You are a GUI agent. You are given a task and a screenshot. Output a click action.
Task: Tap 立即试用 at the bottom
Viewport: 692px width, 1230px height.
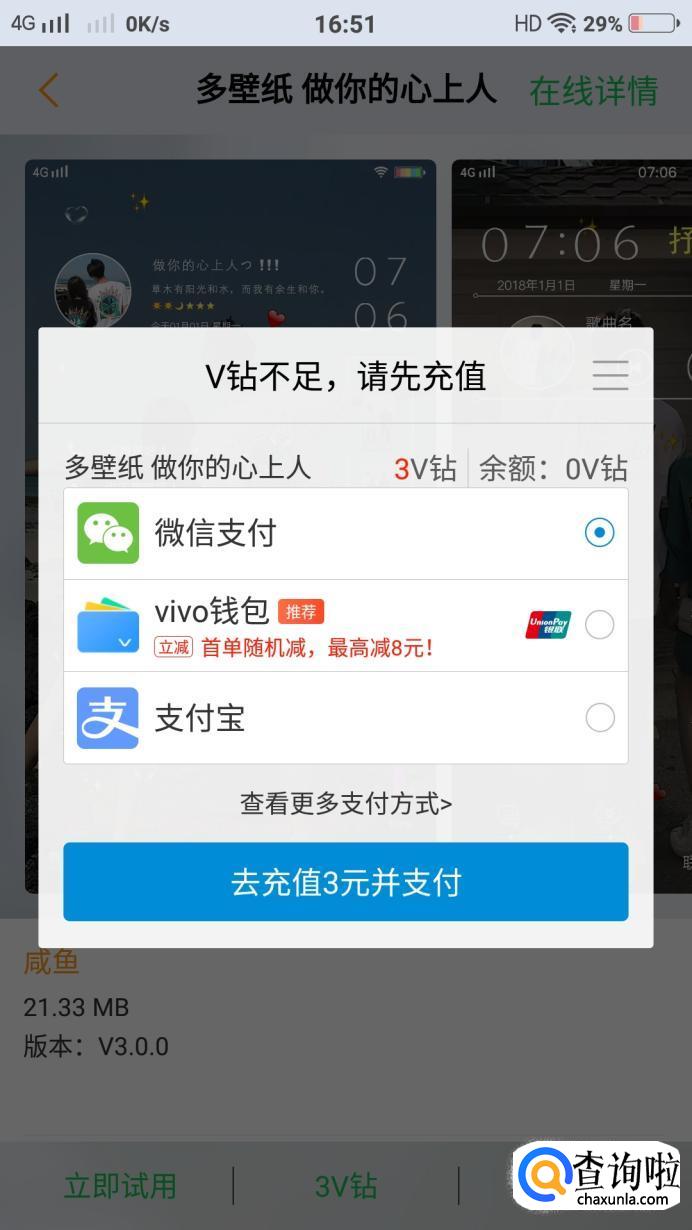[x=120, y=1186]
